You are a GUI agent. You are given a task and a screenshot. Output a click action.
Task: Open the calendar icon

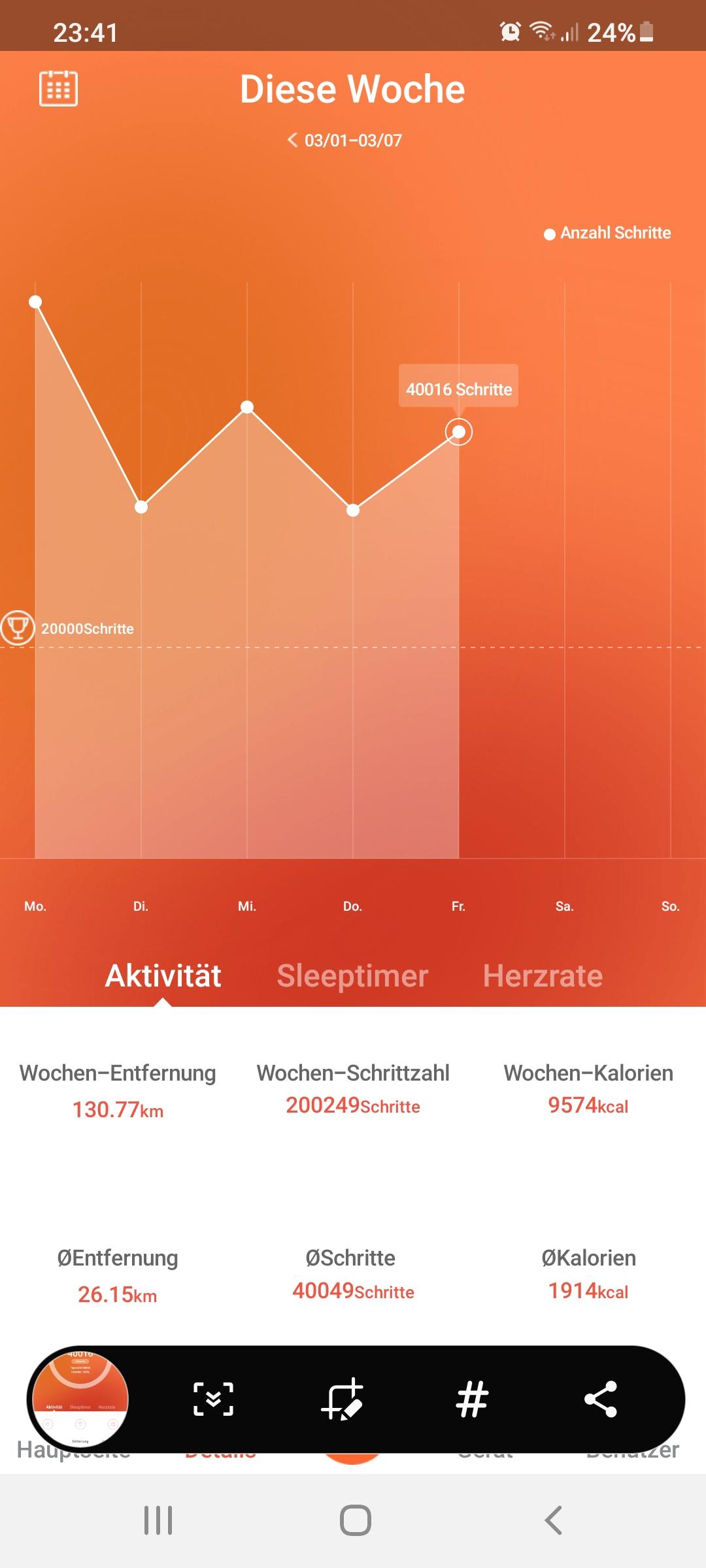coord(58,88)
